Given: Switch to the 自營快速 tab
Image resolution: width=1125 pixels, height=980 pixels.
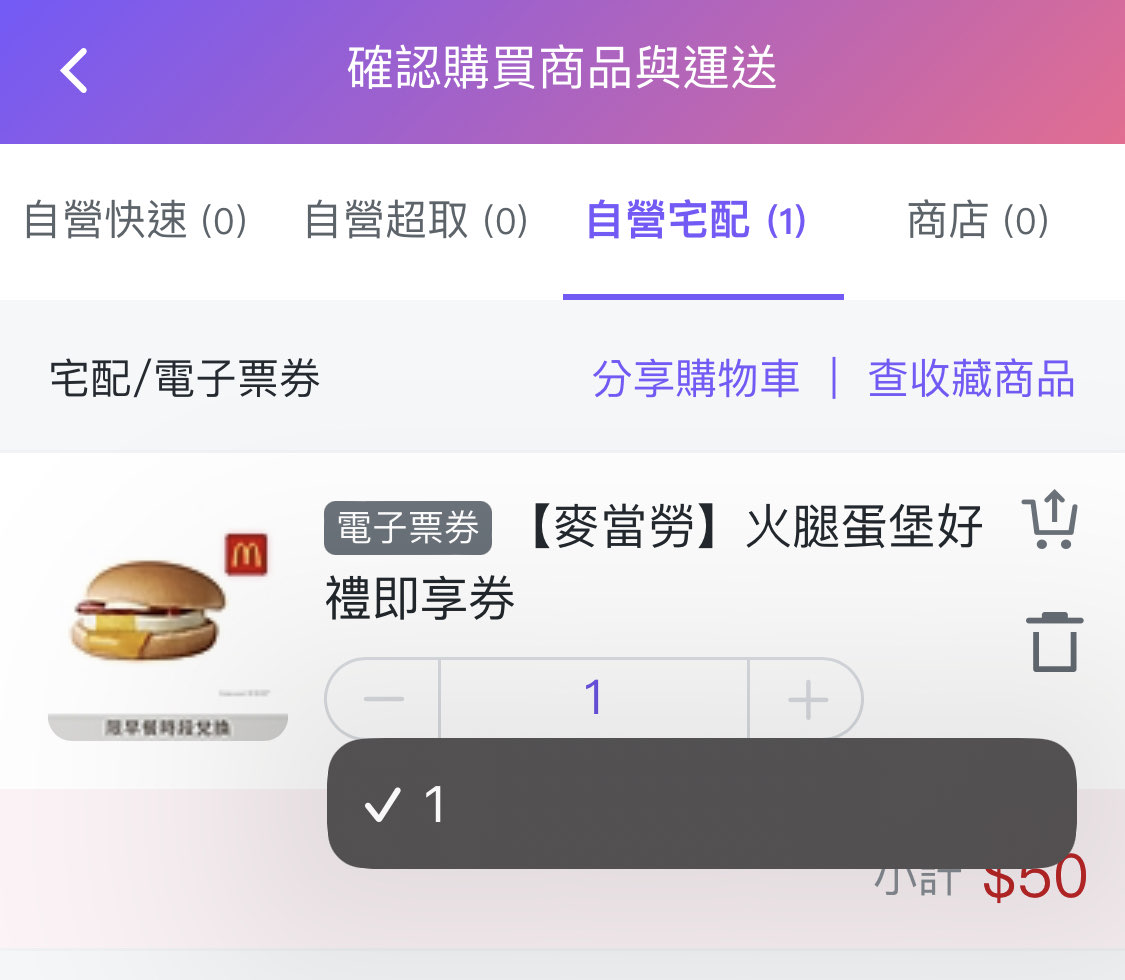Looking at the screenshot, I should 135,221.
